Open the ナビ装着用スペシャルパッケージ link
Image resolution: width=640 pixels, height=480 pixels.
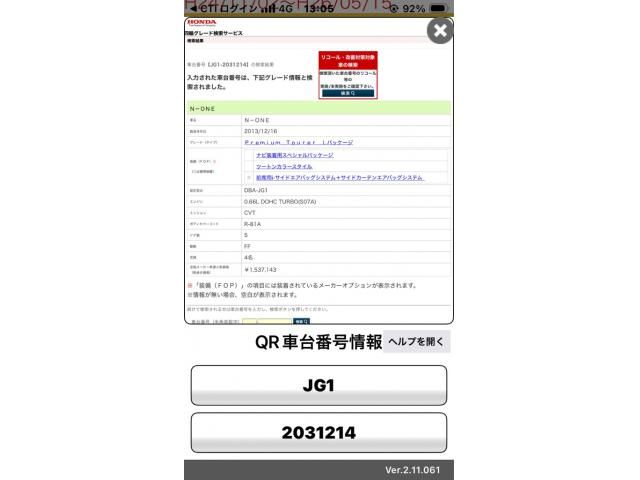click(297, 156)
